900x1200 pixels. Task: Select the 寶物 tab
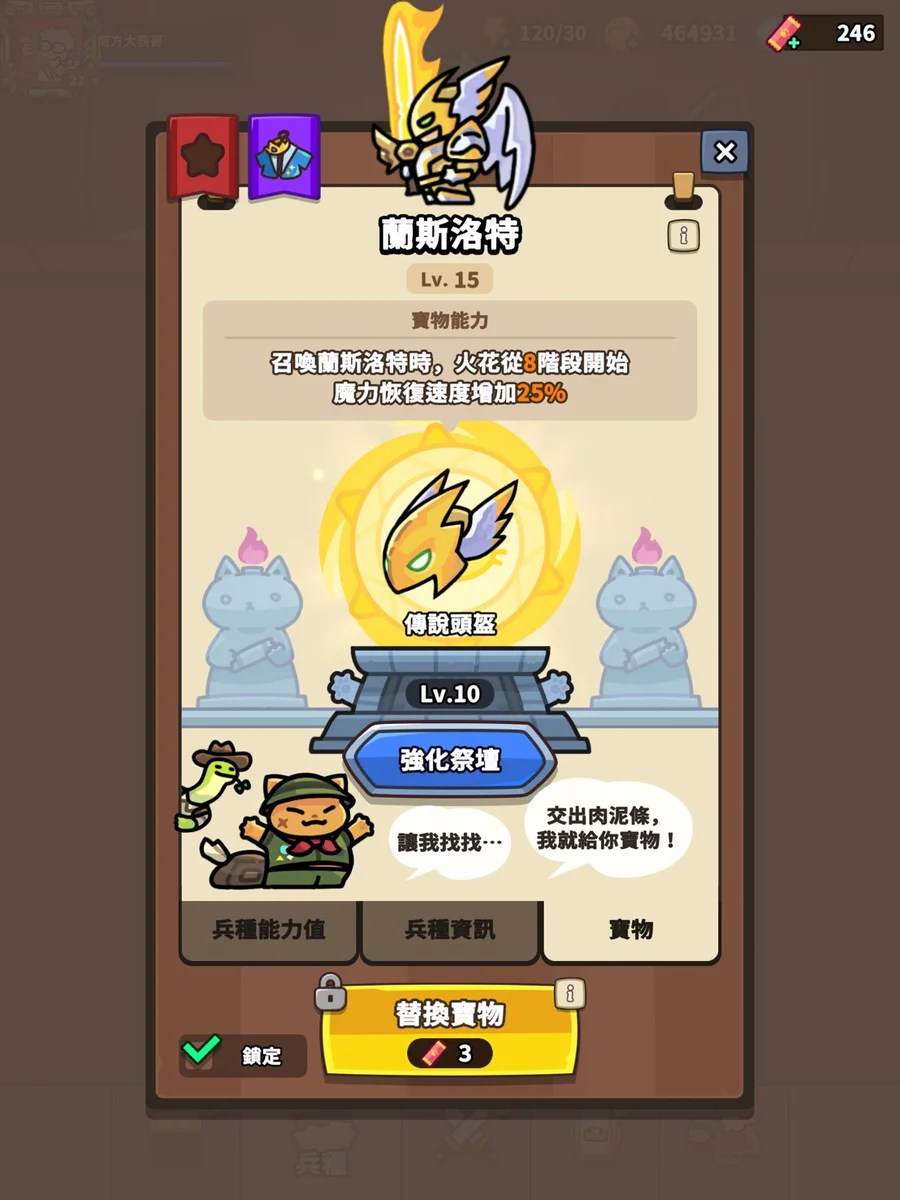point(631,930)
